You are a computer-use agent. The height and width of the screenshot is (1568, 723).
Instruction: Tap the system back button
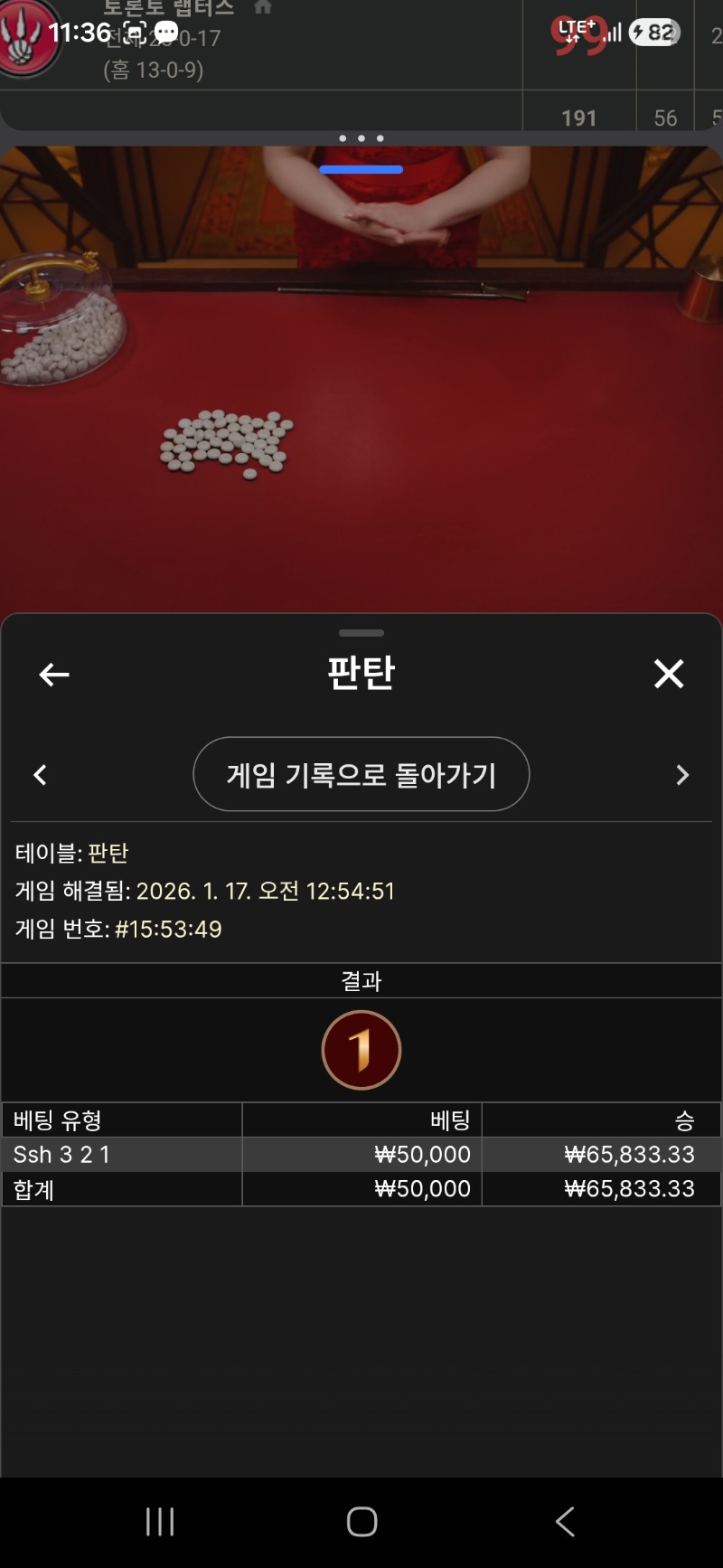pos(565,1522)
